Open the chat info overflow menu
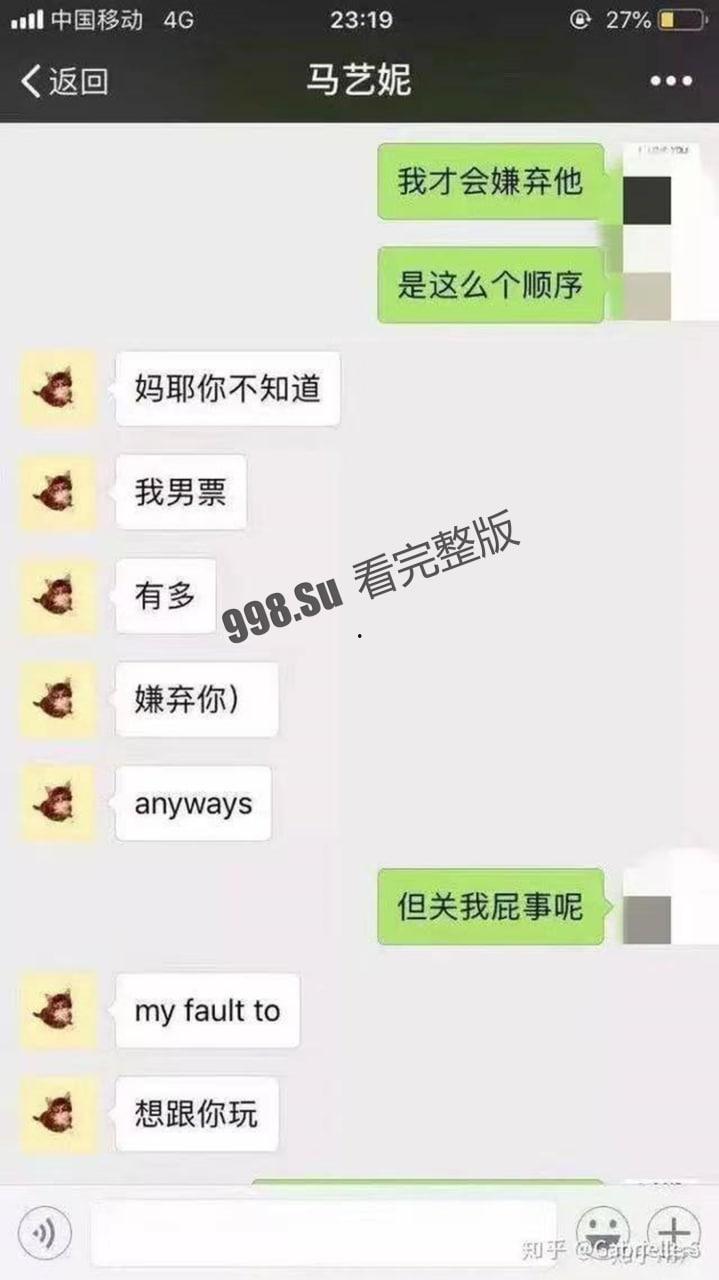 (670, 82)
